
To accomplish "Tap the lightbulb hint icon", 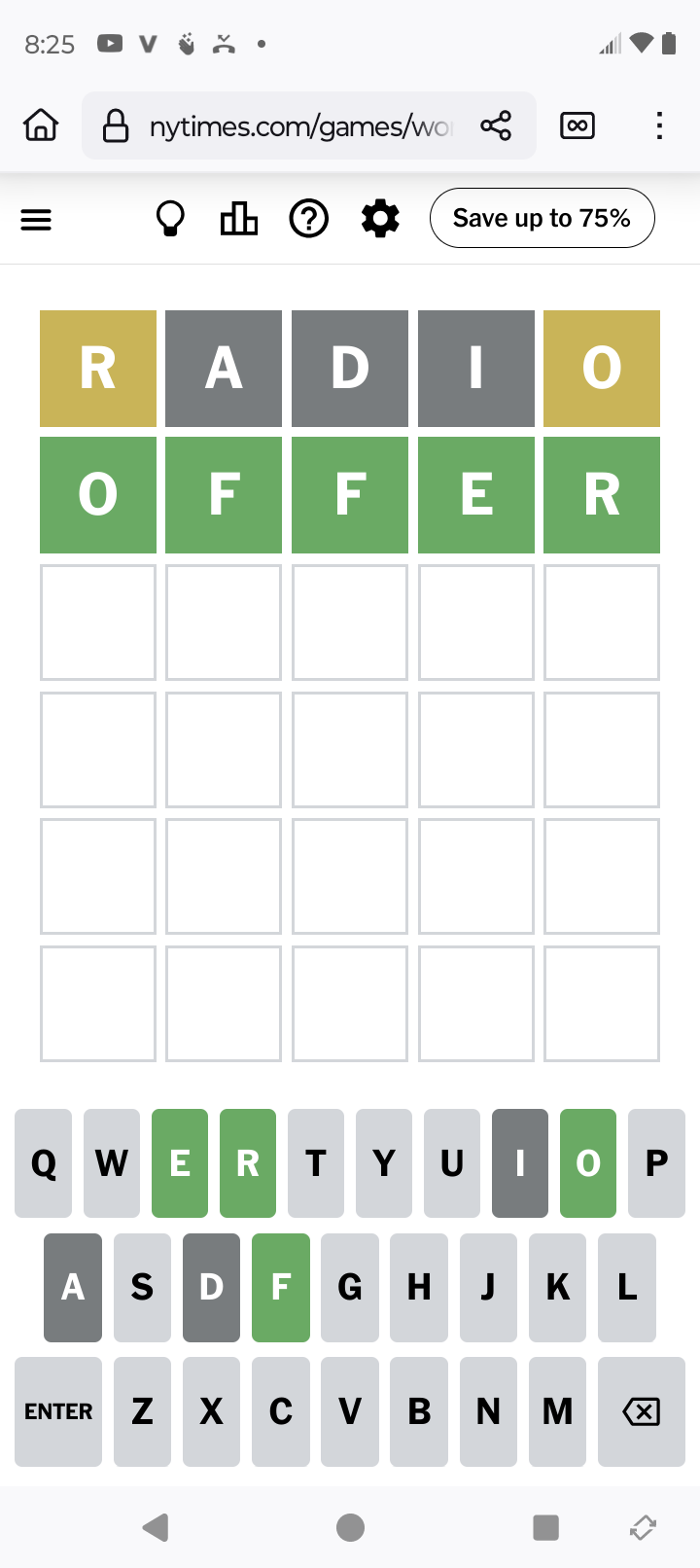I will click(x=170, y=219).
